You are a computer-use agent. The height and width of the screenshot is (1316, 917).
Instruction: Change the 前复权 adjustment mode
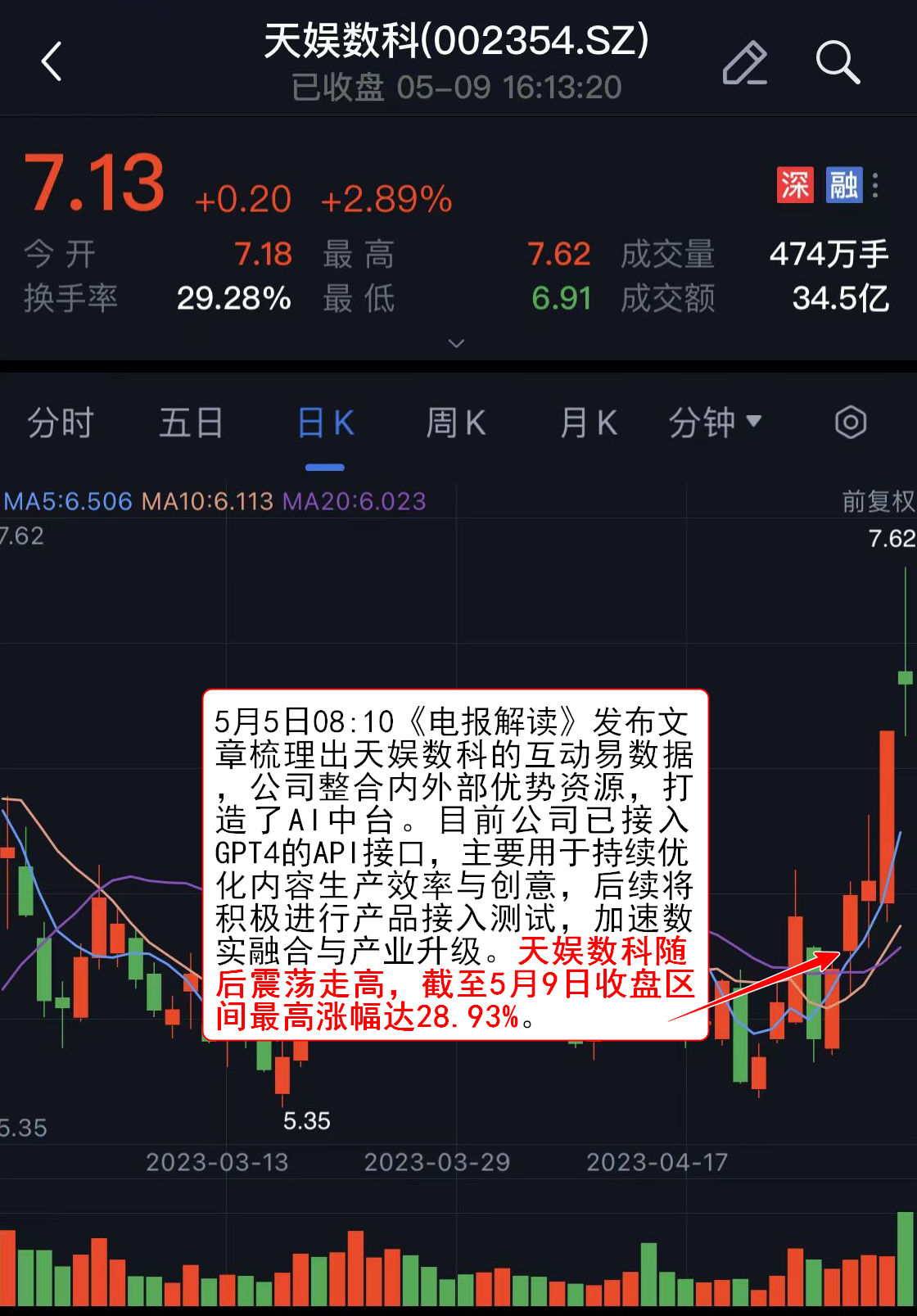[x=878, y=500]
